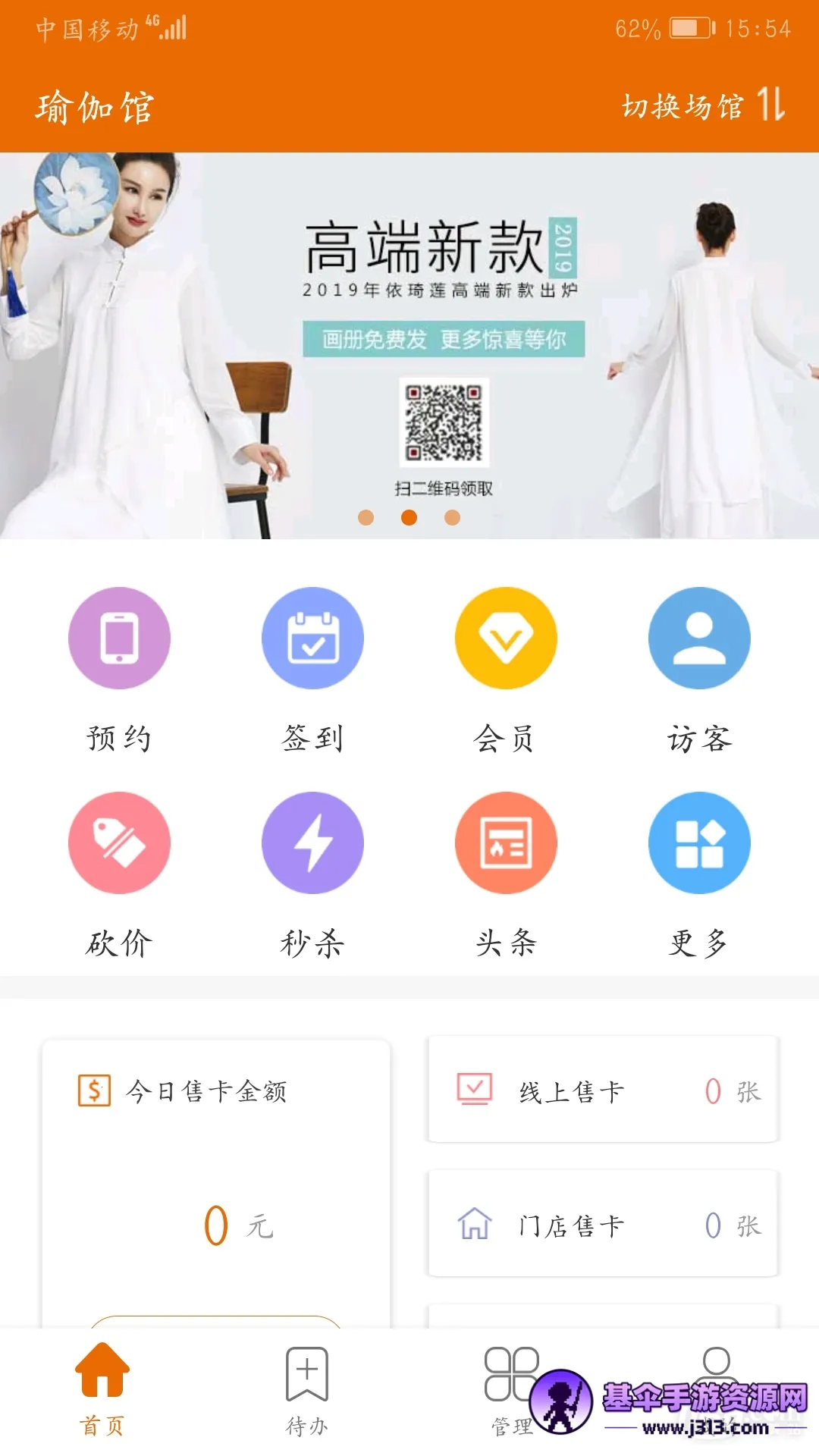Open the 砍价 price-cut tag icon

pyautogui.click(x=119, y=843)
